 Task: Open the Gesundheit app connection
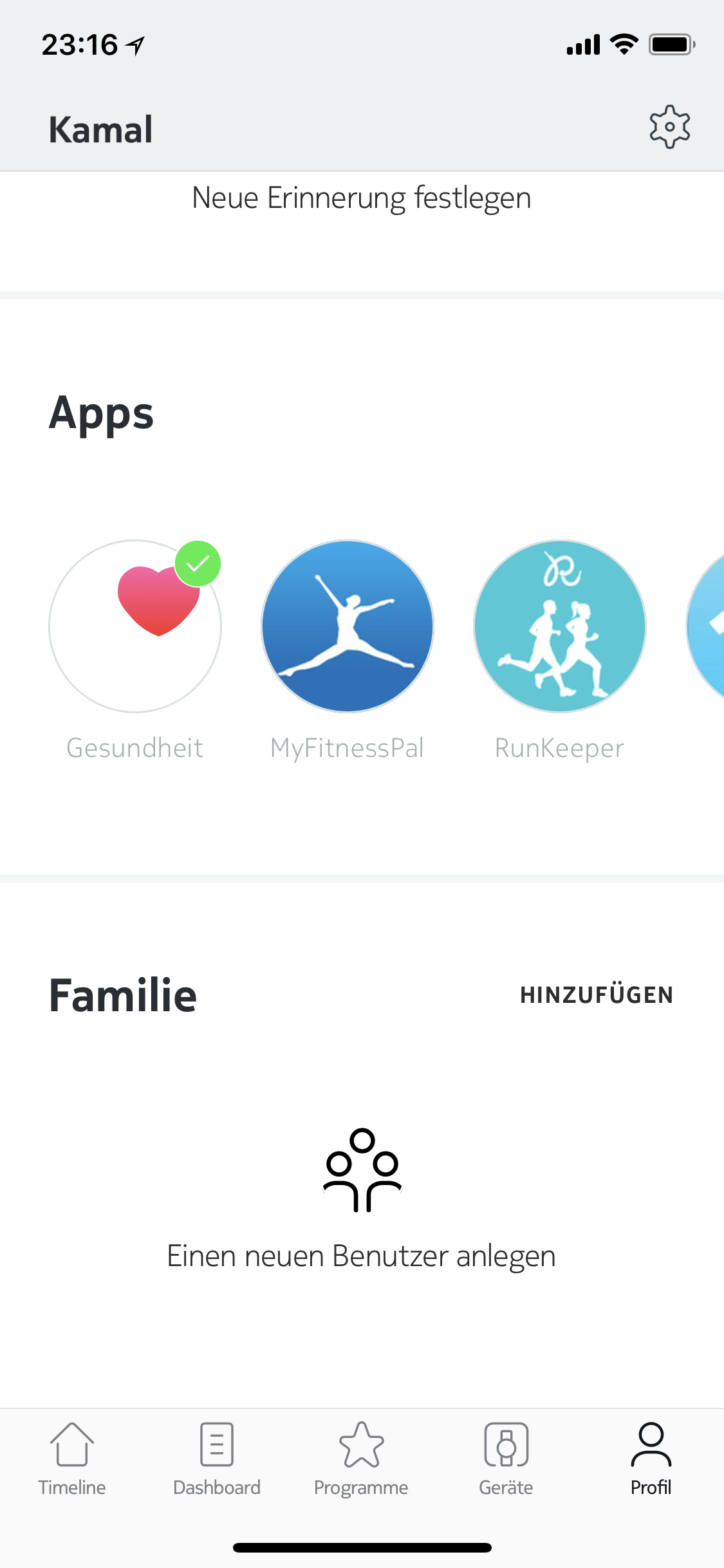pos(135,626)
